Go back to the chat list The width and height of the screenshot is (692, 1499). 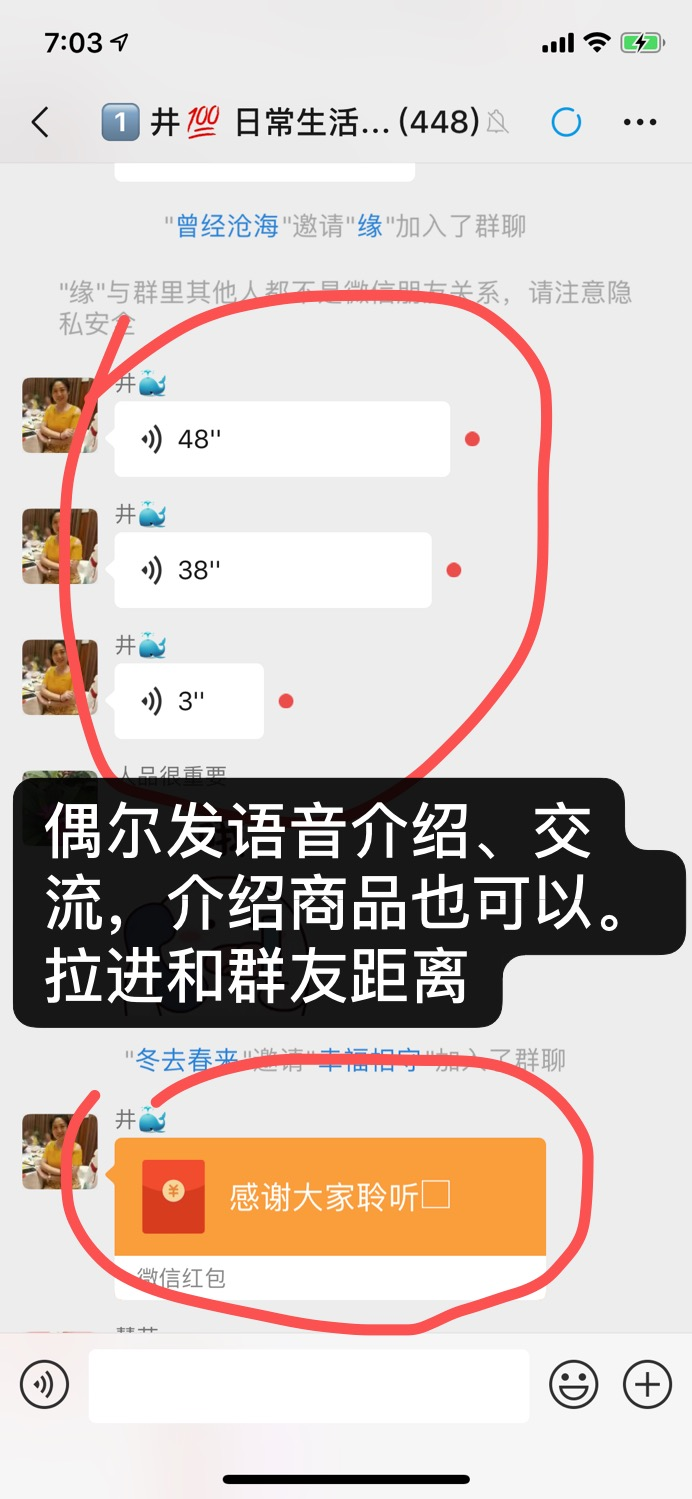(40, 123)
